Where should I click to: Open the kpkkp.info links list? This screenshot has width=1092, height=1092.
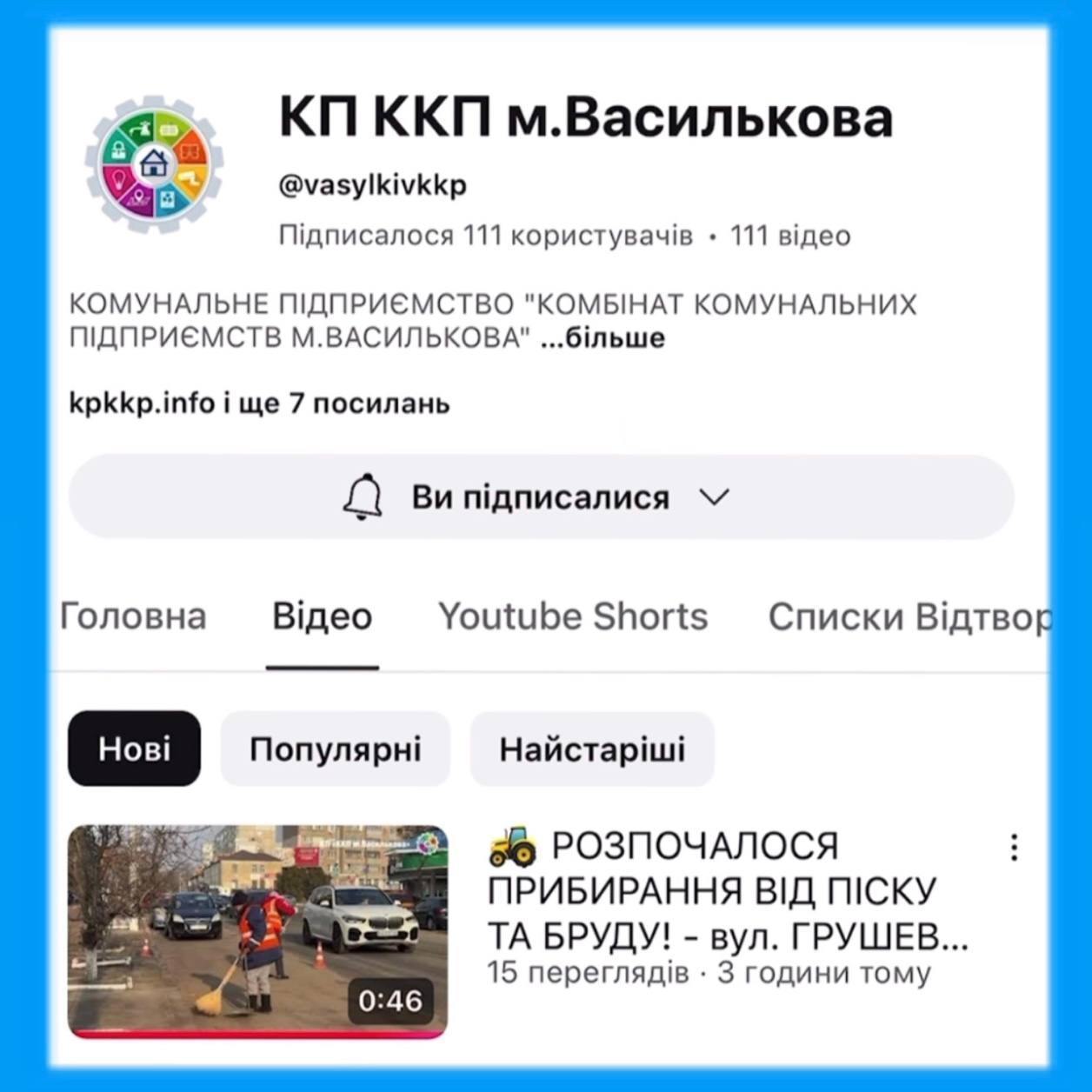click(x=259, y=403)
